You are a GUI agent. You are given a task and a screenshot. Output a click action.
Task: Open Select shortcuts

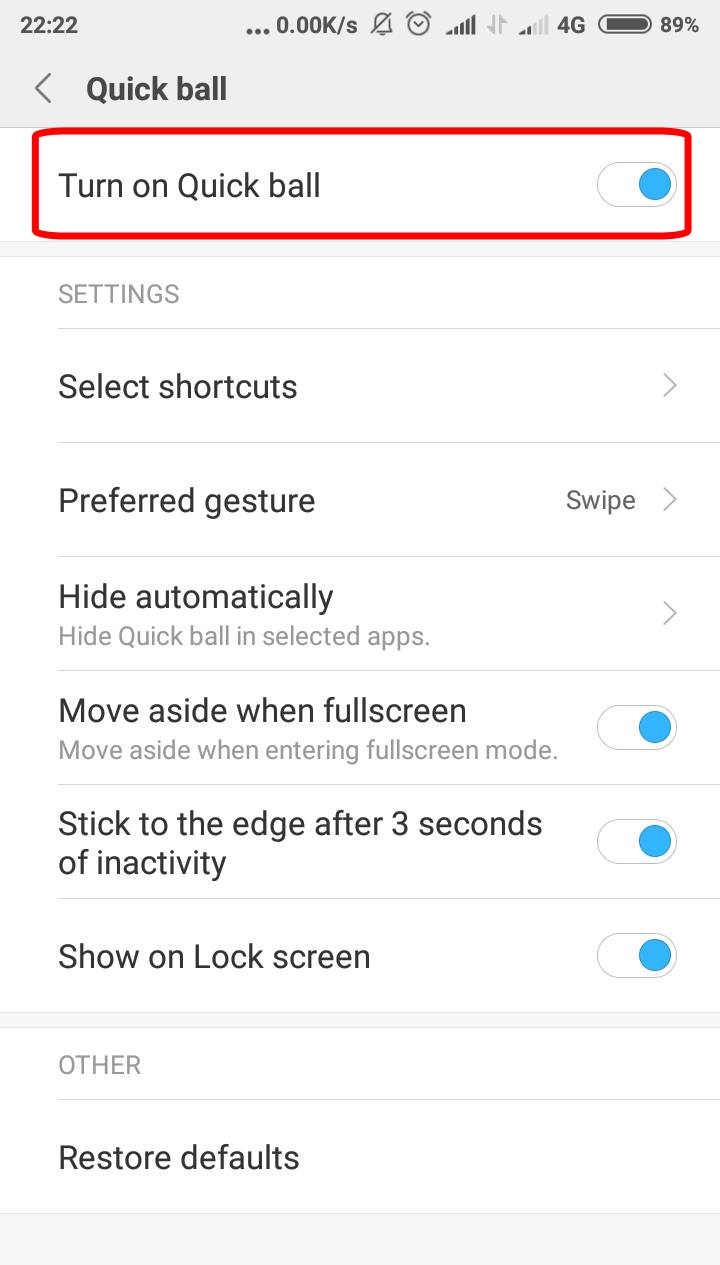pos(360,387)
